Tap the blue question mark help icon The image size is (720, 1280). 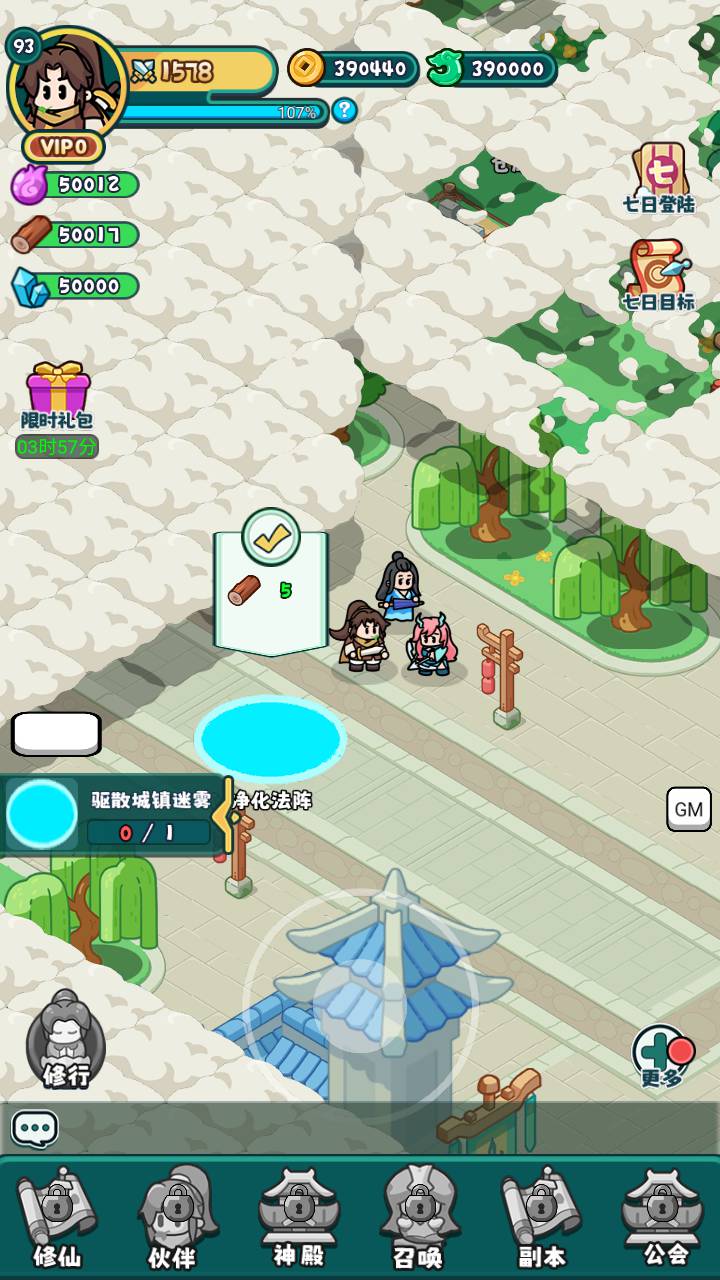[344, 110]
